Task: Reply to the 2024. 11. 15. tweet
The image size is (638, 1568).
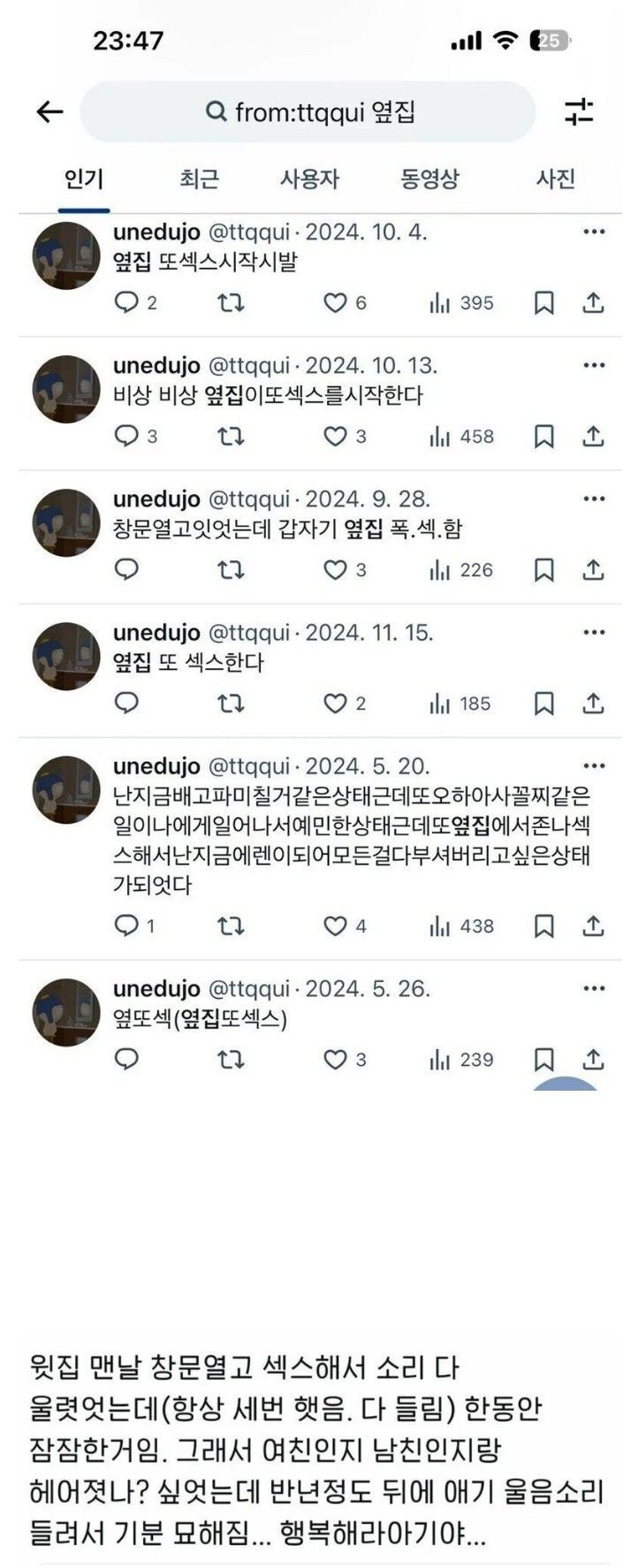Action: pyautogui.click(x=127, y=704)
